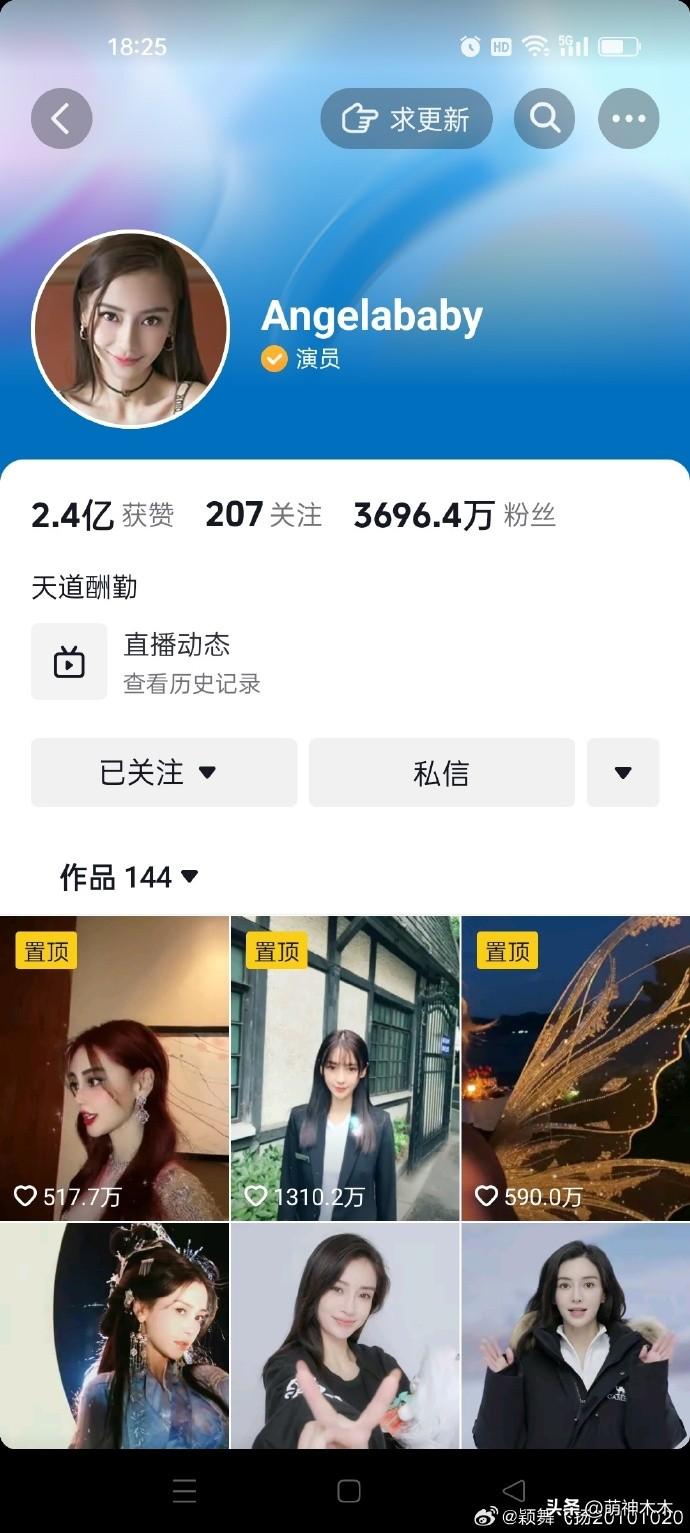The width and height of the screenshot is (690, 1533).
Task: Go back using the top-left arrow
Action: (x=61, y=119)
